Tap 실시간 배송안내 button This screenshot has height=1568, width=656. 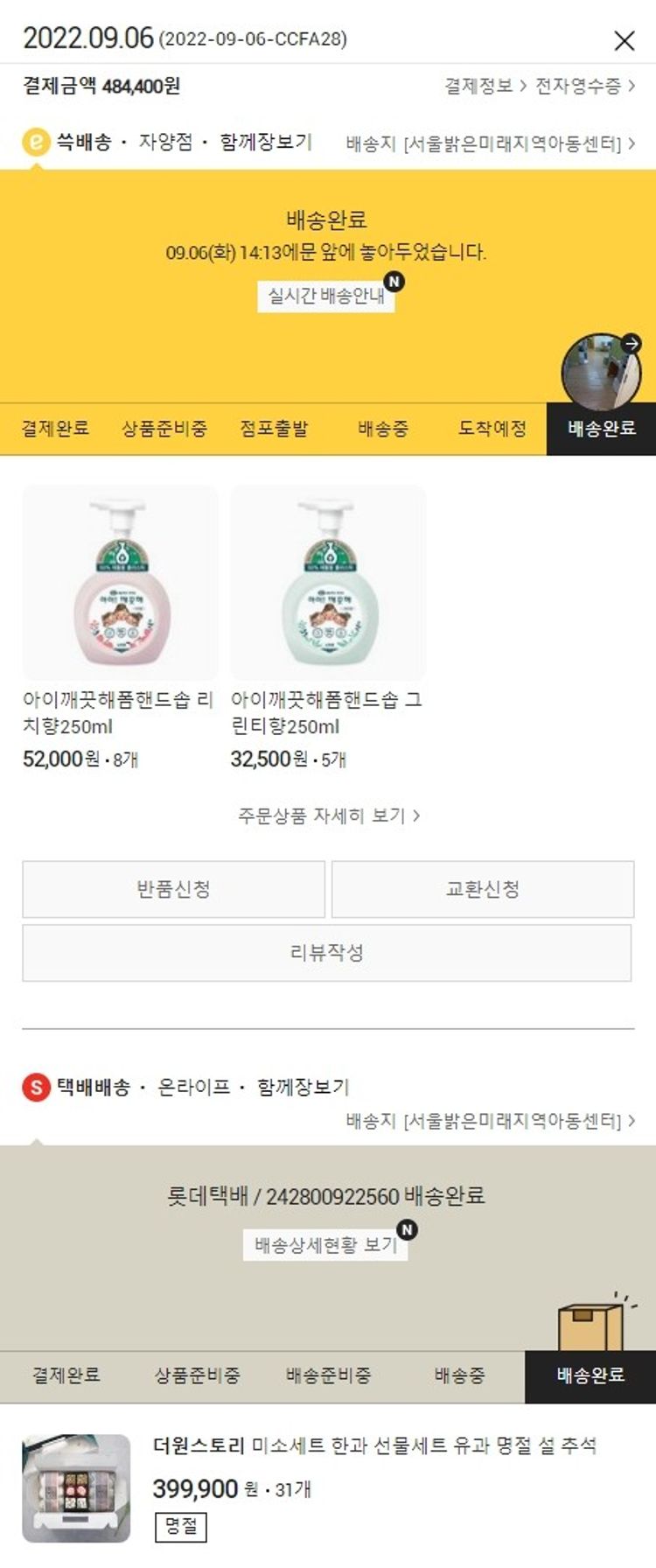click(x=326, y=296)
